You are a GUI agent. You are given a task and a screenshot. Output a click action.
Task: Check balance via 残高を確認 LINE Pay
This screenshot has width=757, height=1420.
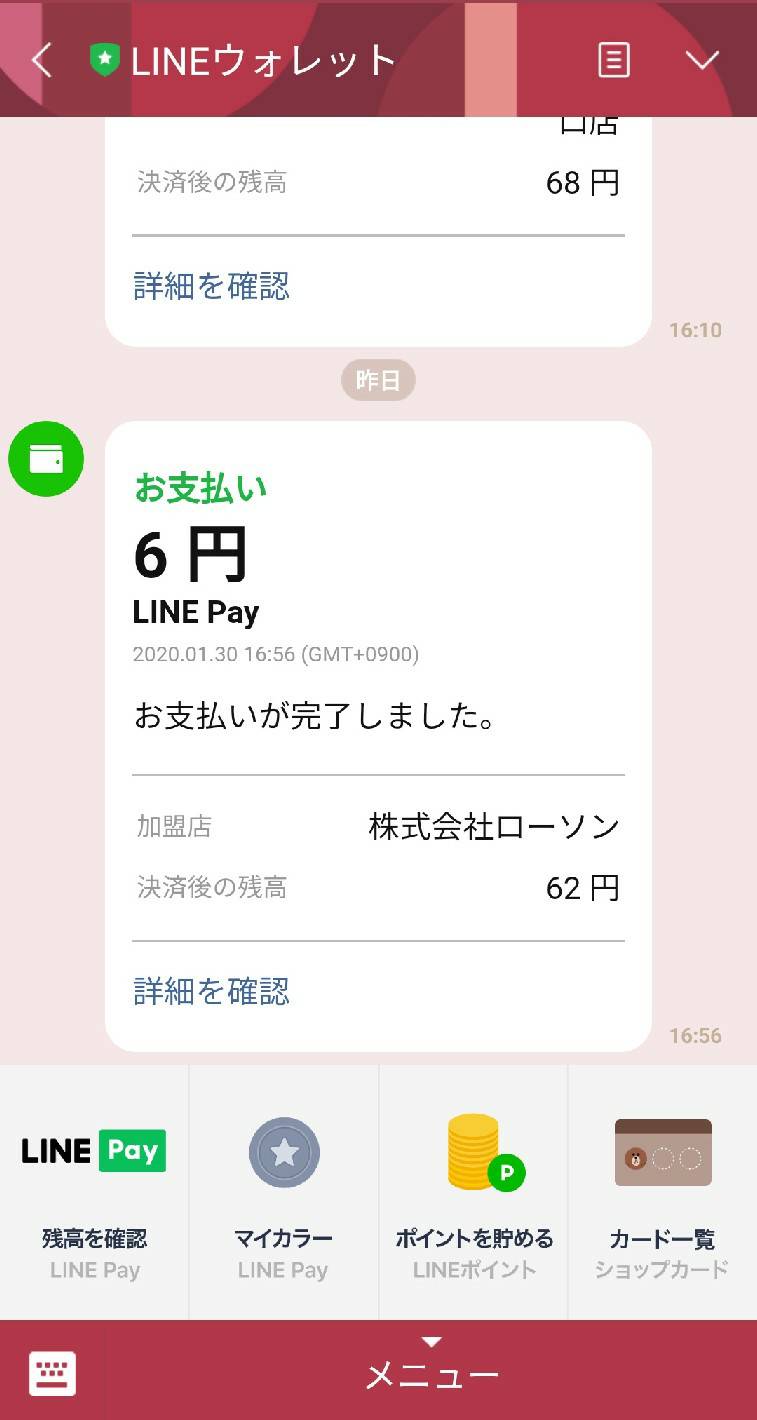(94, 1191)
